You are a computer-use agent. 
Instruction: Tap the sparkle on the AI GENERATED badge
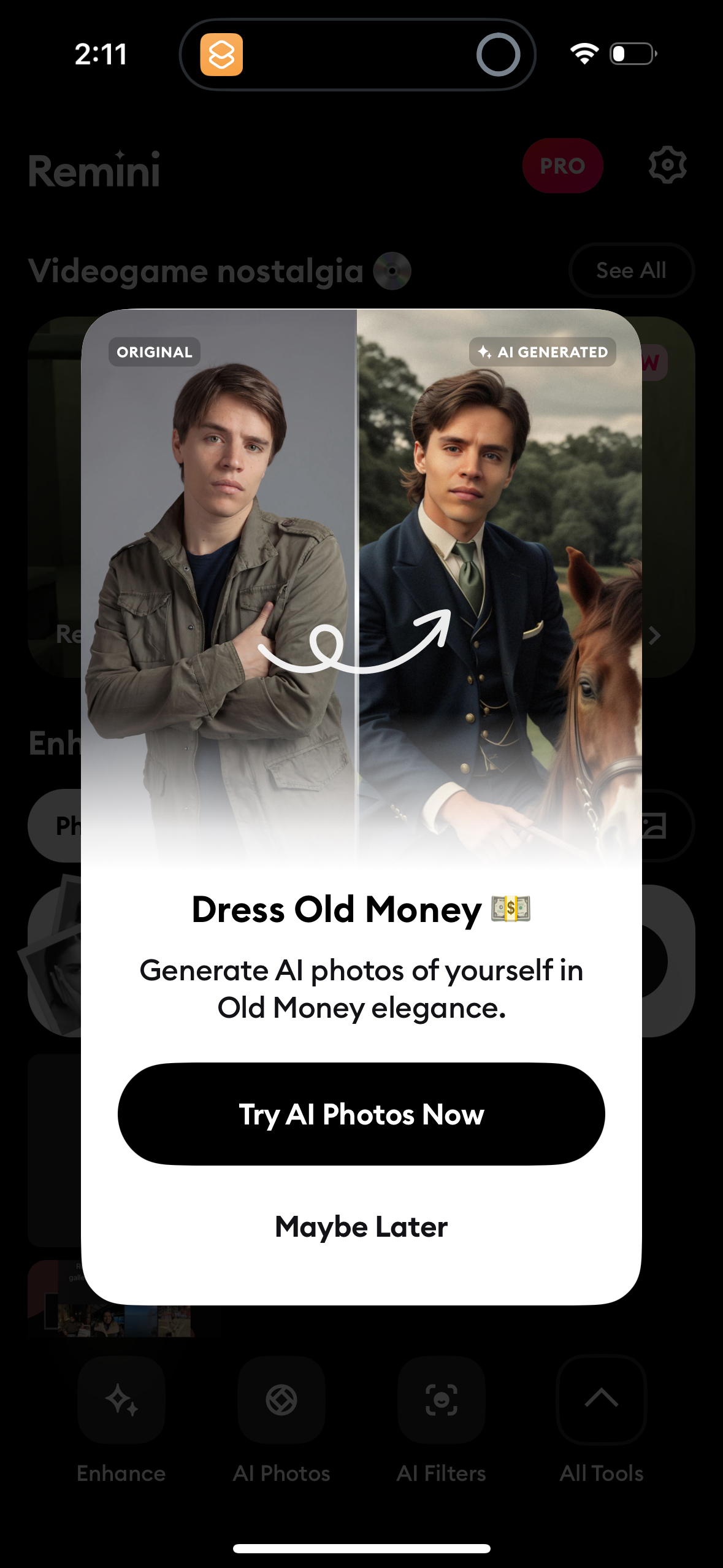tap(484, 352)
